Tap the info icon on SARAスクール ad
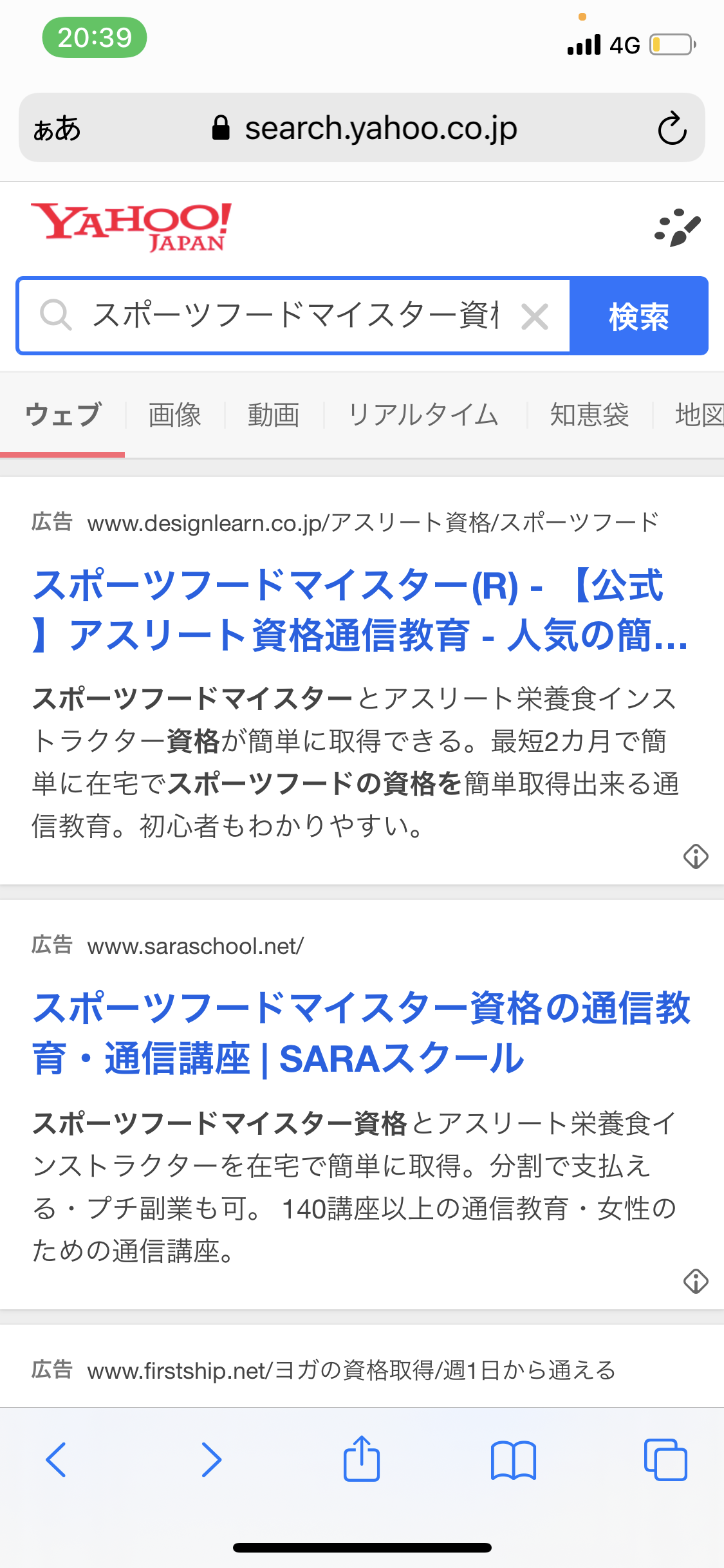 [696, 1280]
